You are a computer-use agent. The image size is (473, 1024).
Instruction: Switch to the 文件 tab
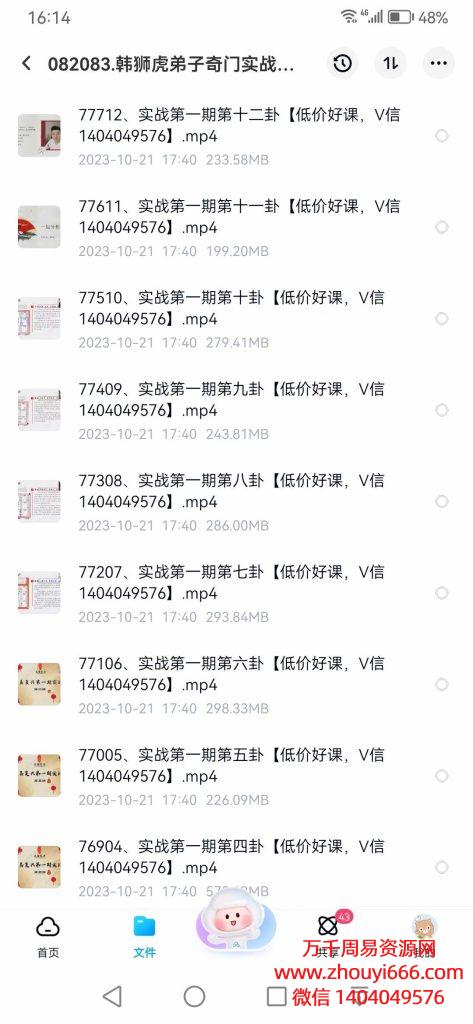(x=144, y=937)
